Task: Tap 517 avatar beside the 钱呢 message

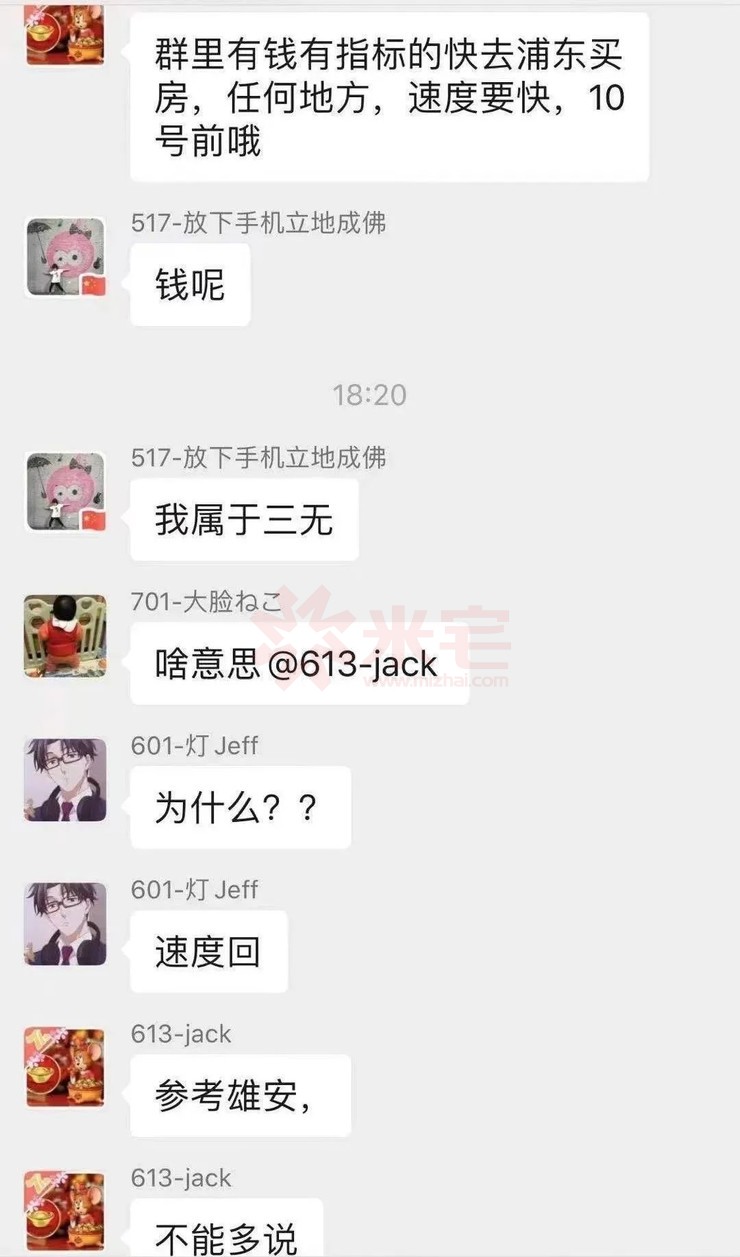Action: pos(65,257)
